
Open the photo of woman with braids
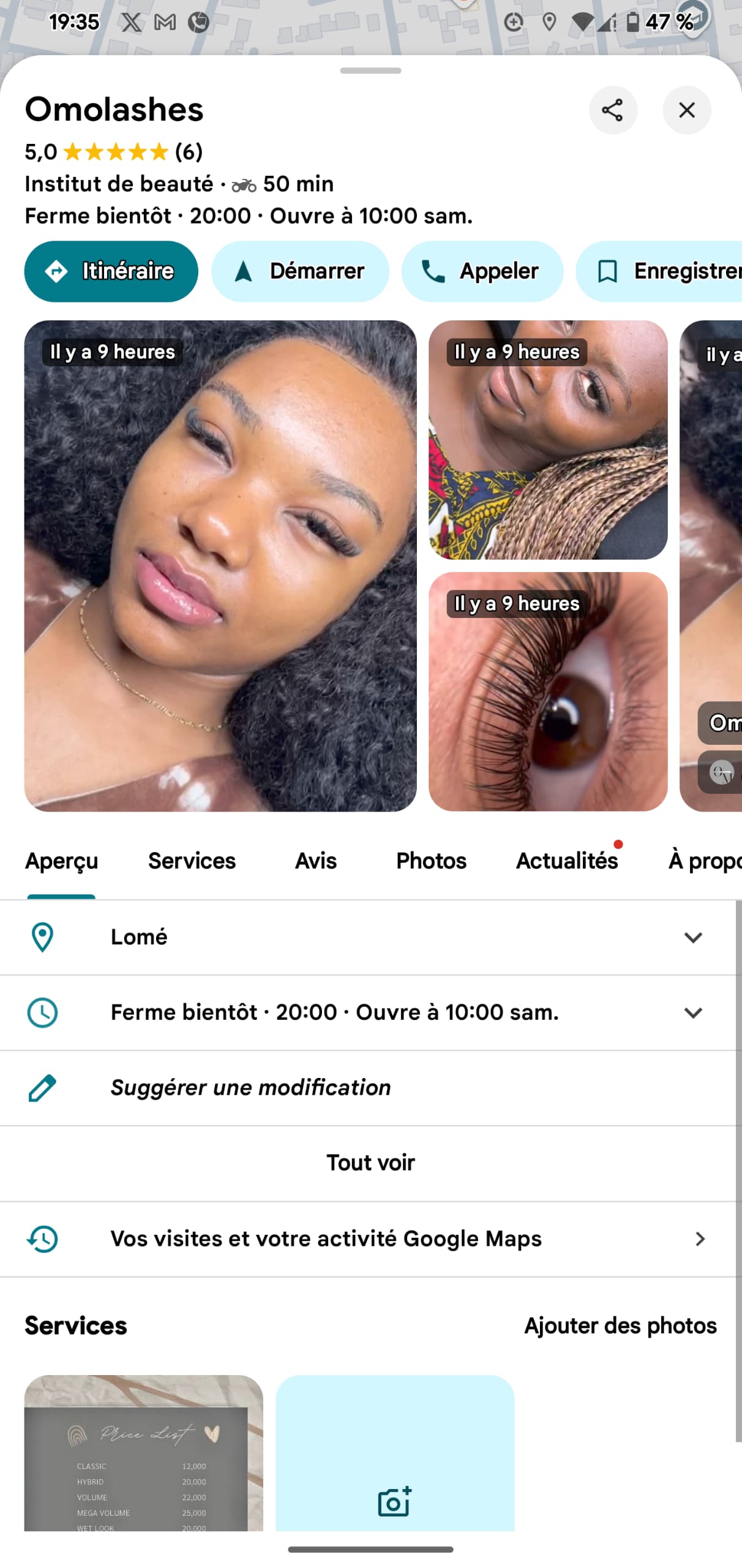[547, 439]
